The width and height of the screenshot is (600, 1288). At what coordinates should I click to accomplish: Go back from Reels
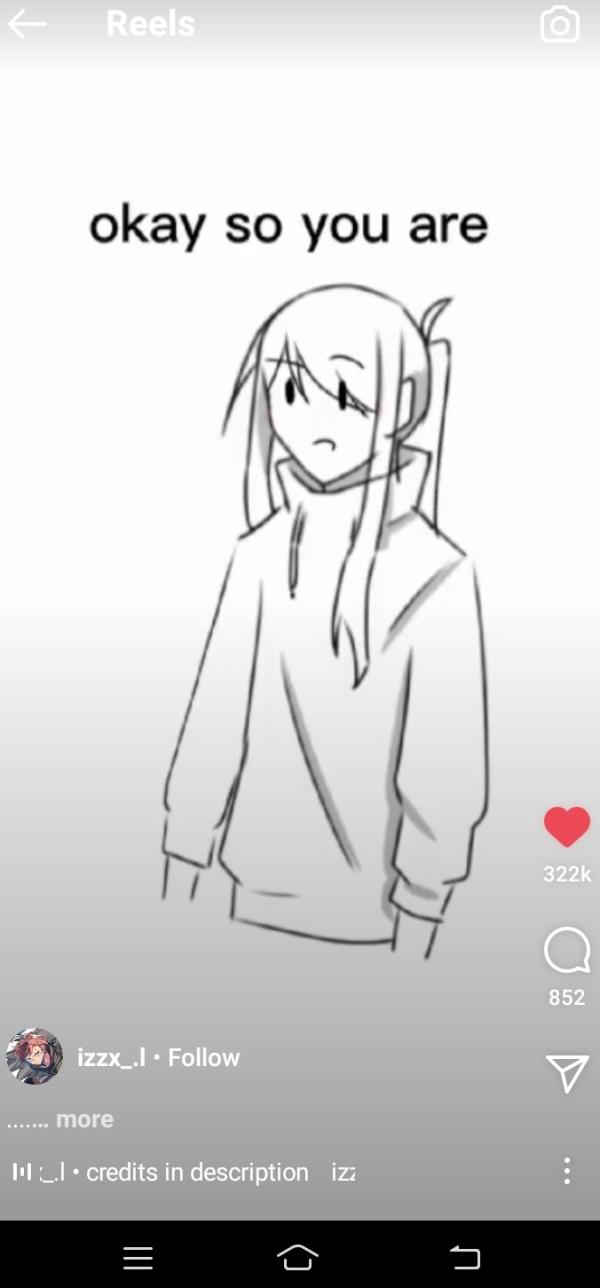click(27, 25)
